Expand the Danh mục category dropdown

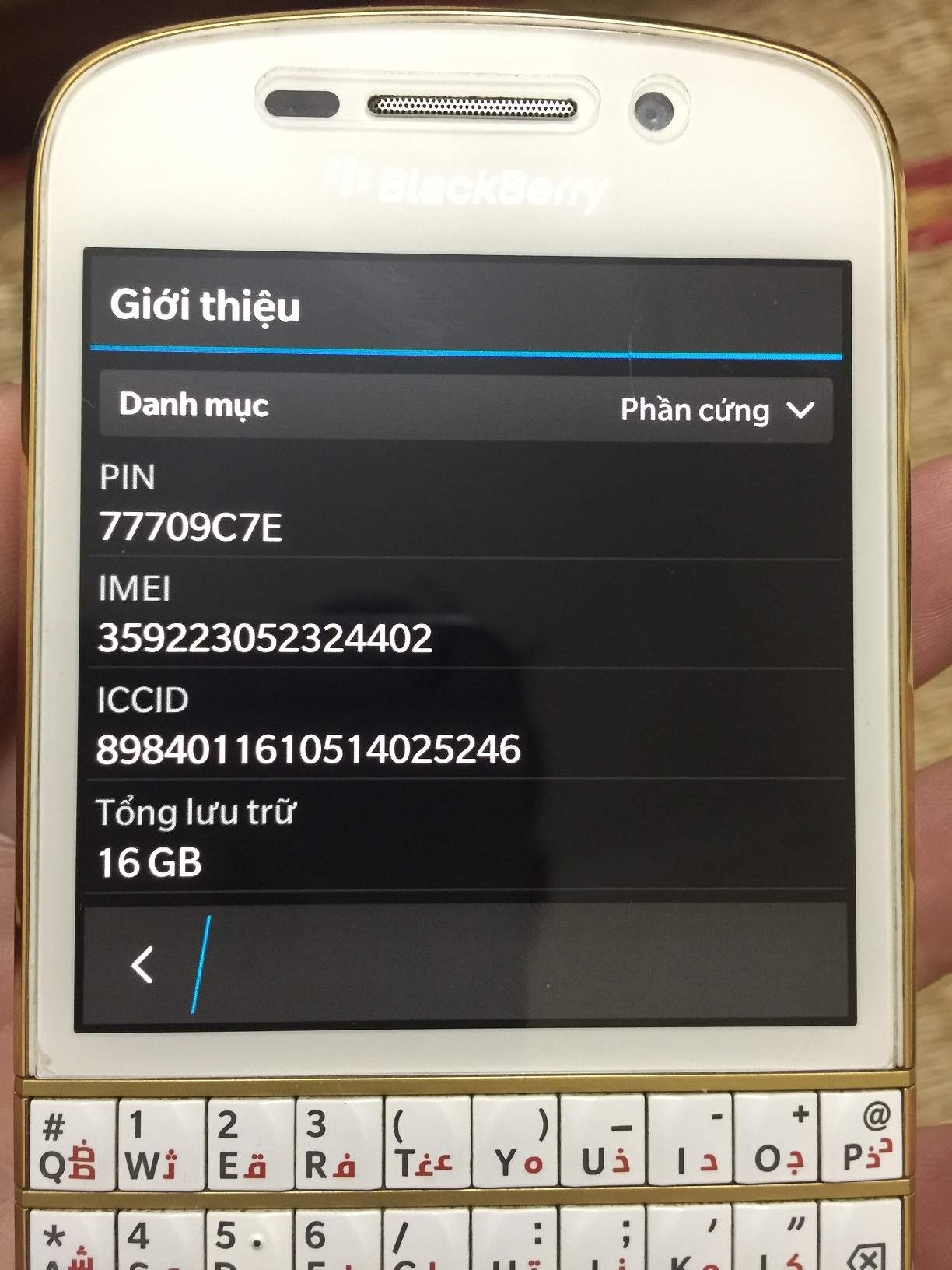click(x=716, y=409)
